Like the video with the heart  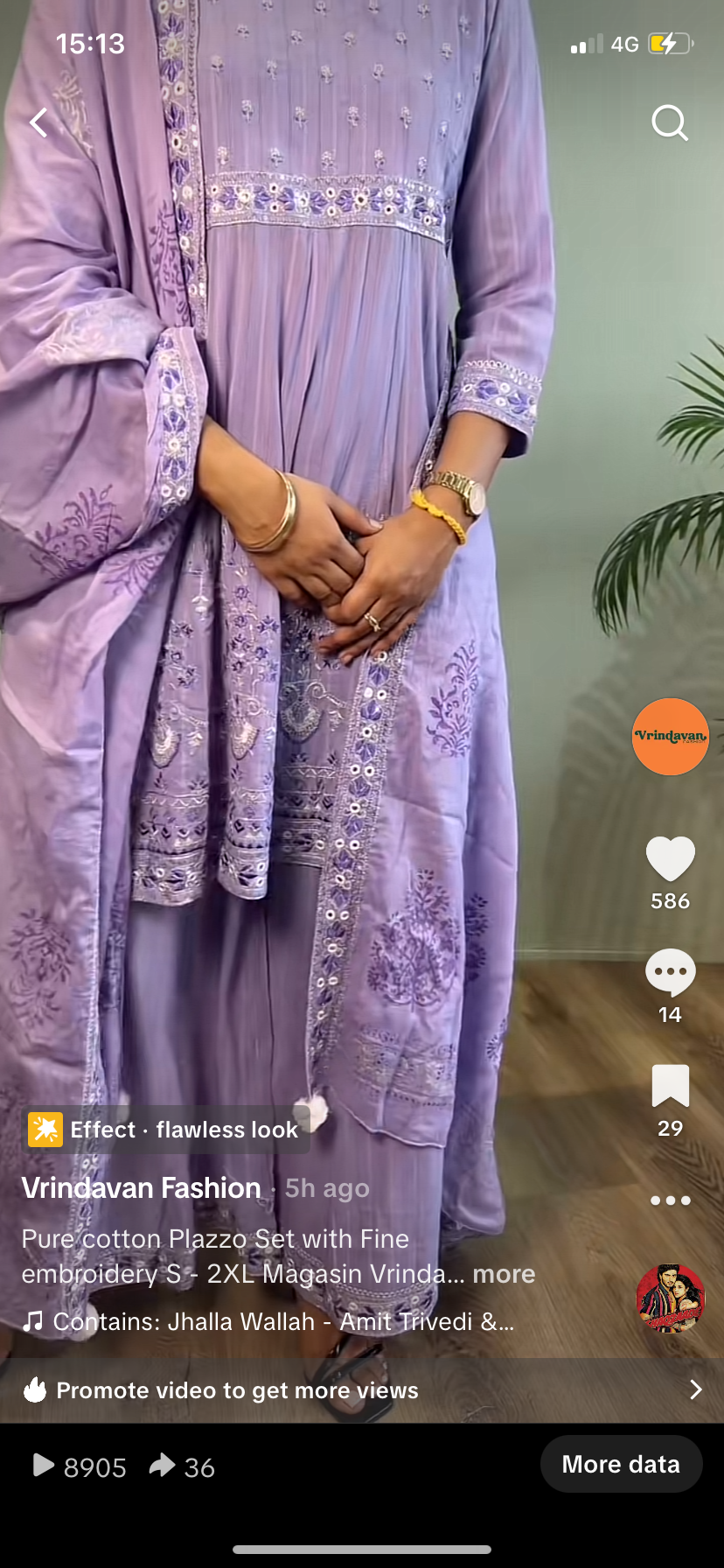670,858
